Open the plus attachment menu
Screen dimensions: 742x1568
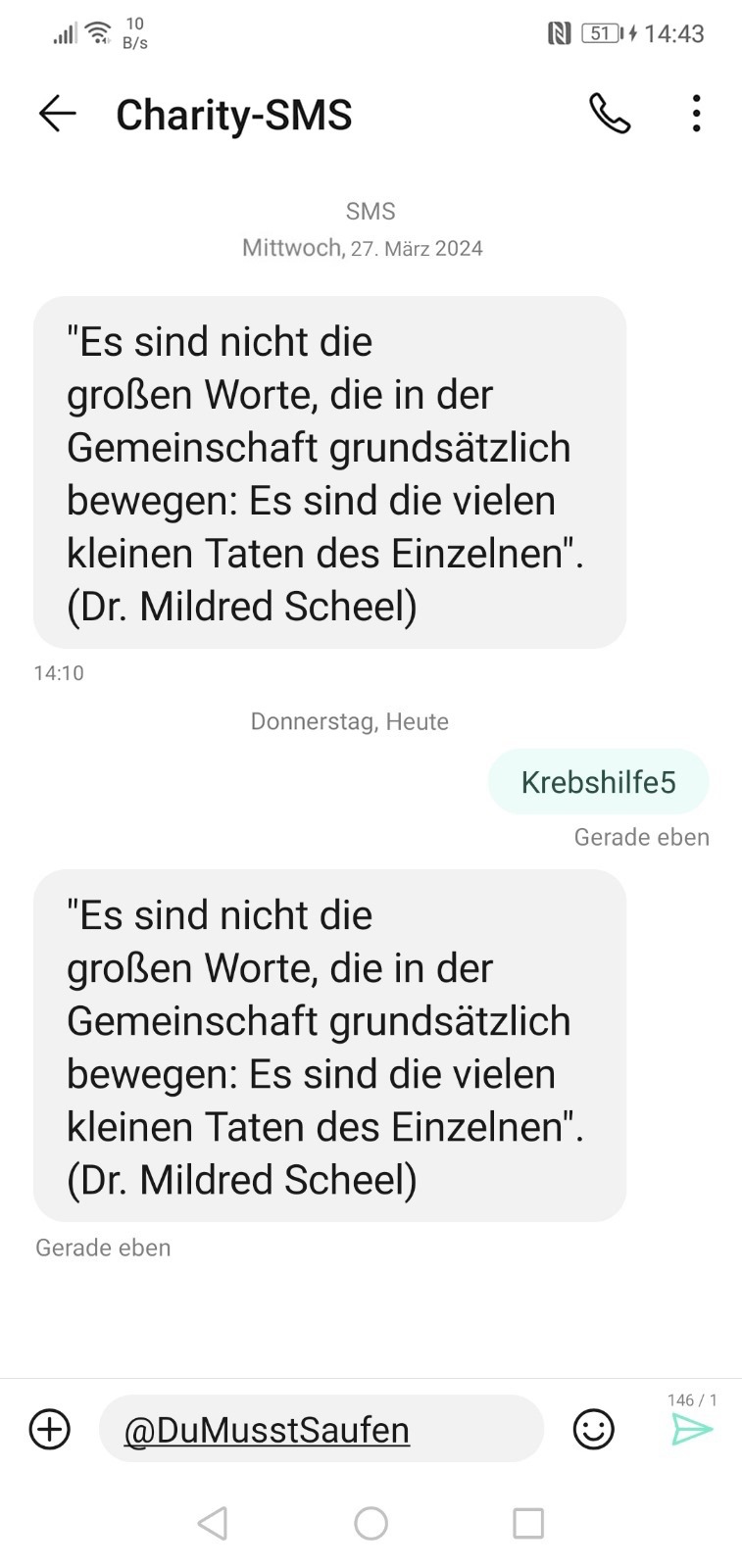[x=50, y=1429]
